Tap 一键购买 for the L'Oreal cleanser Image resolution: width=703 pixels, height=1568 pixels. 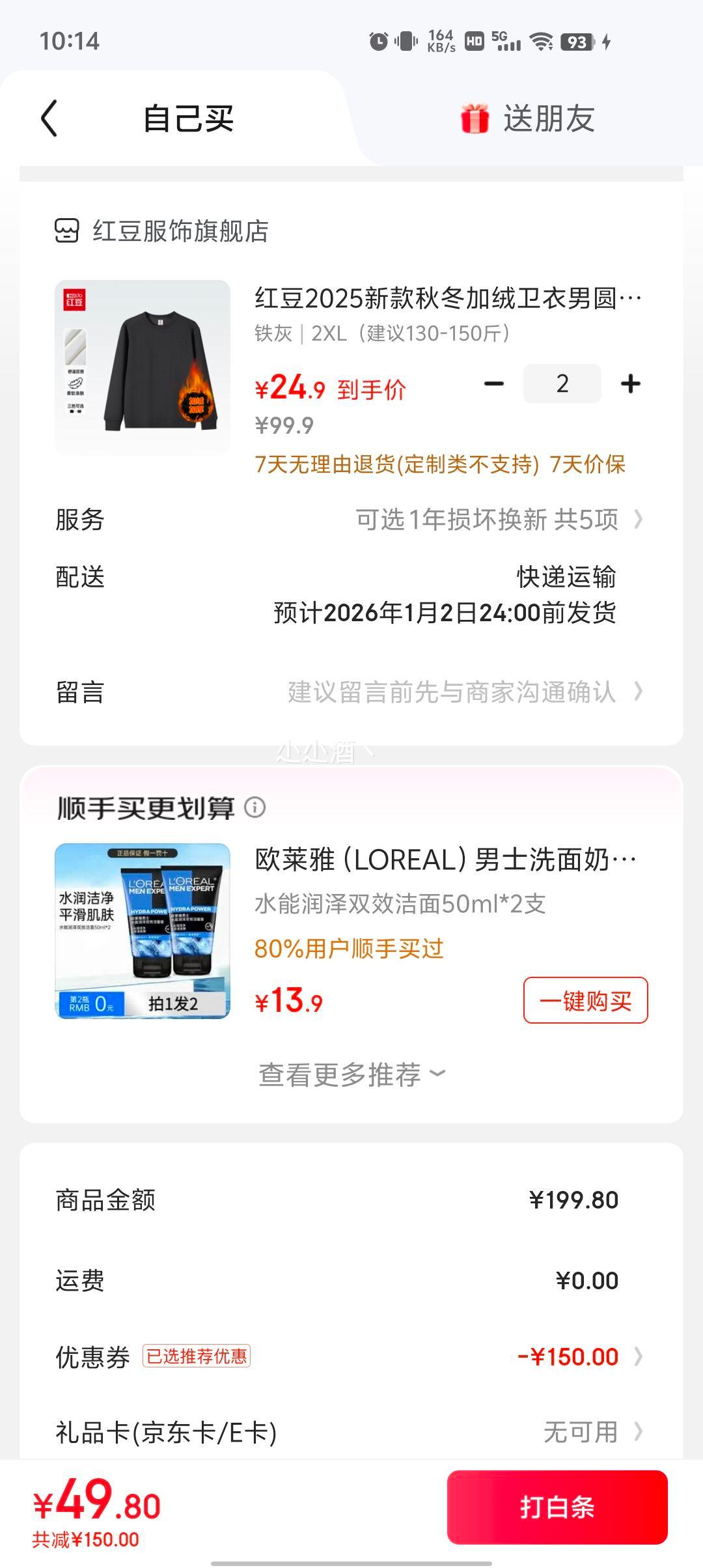(x=586, y=1000)
